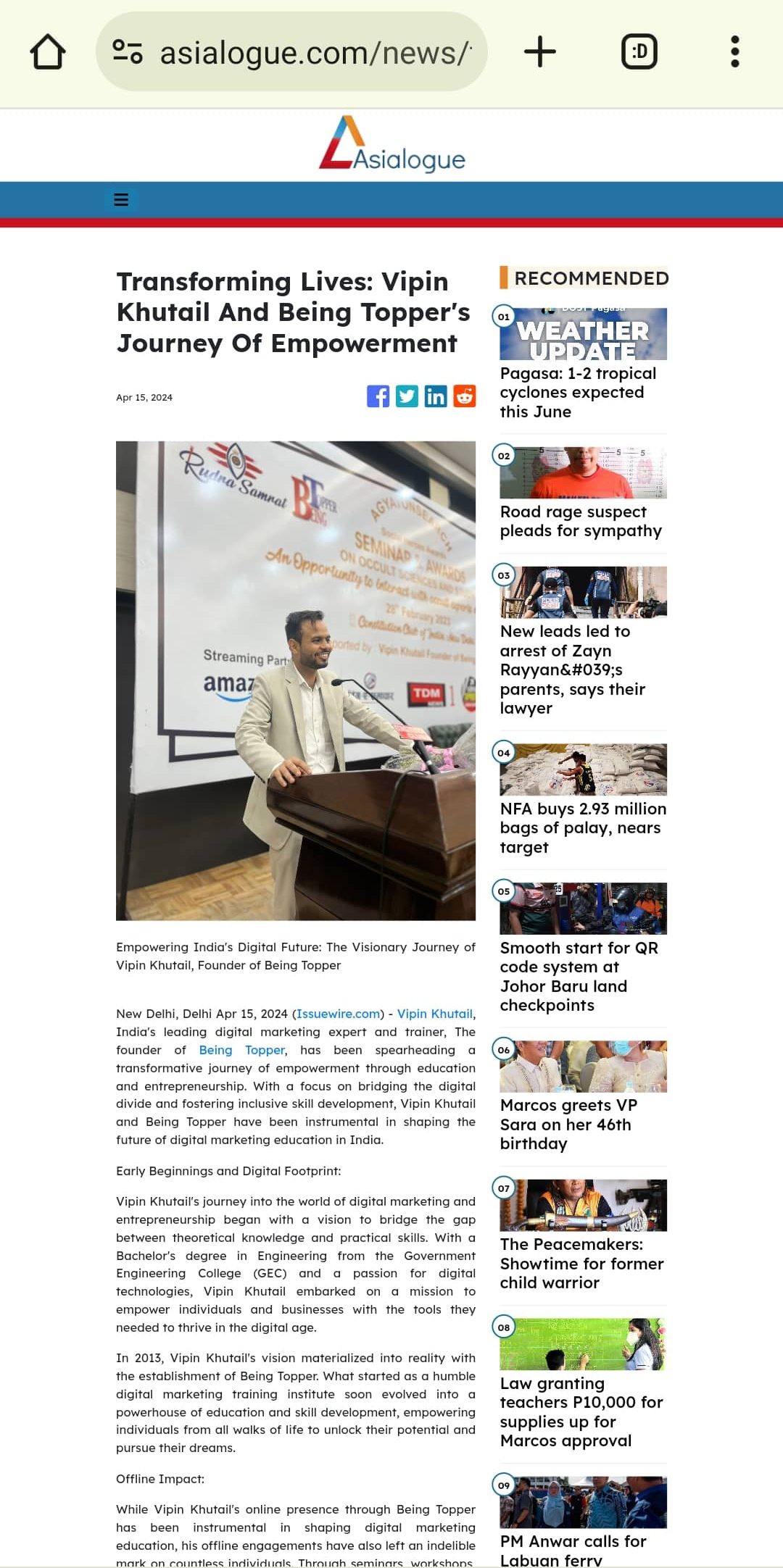
Task: Go to the browser home page
Action: (x=48, y=52)
